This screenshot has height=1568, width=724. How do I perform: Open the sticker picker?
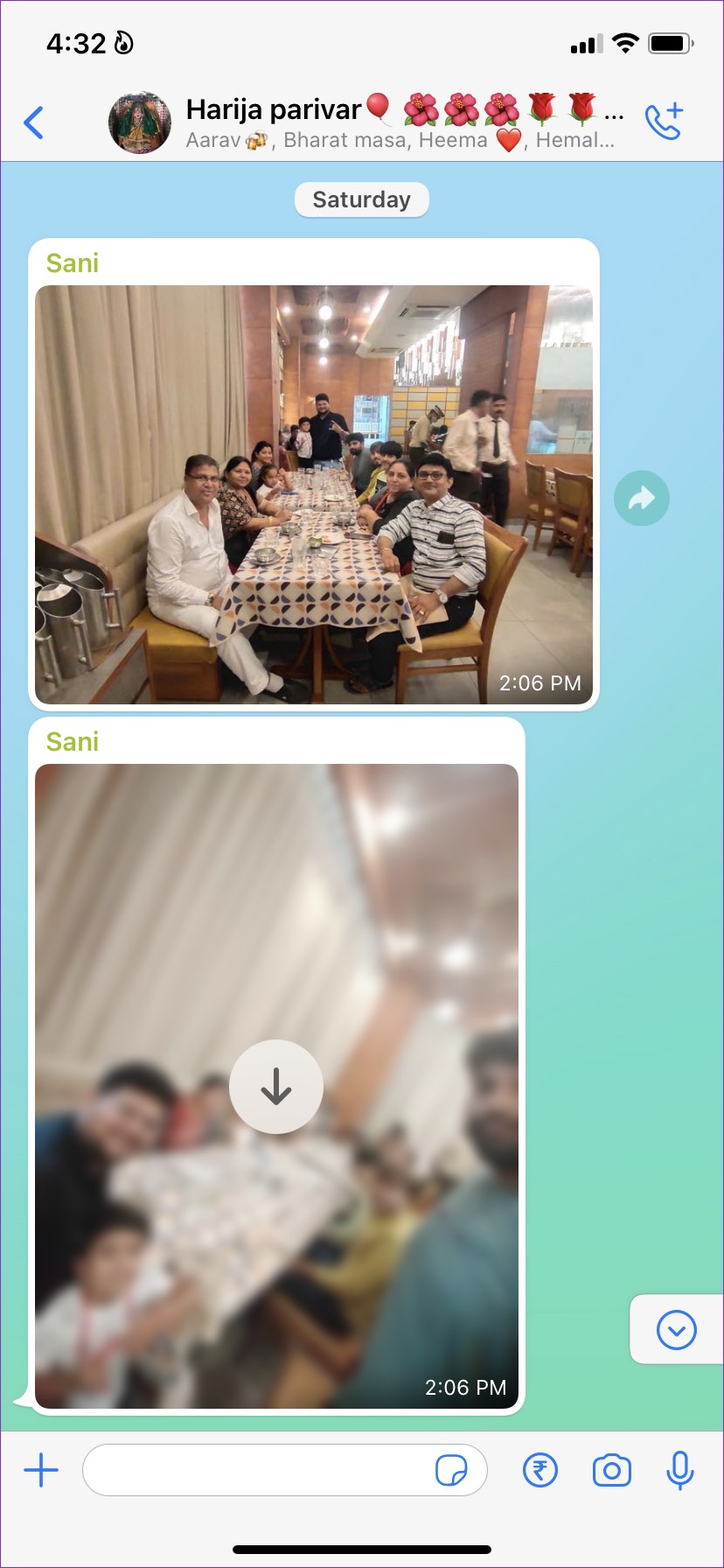(451, 1471)
